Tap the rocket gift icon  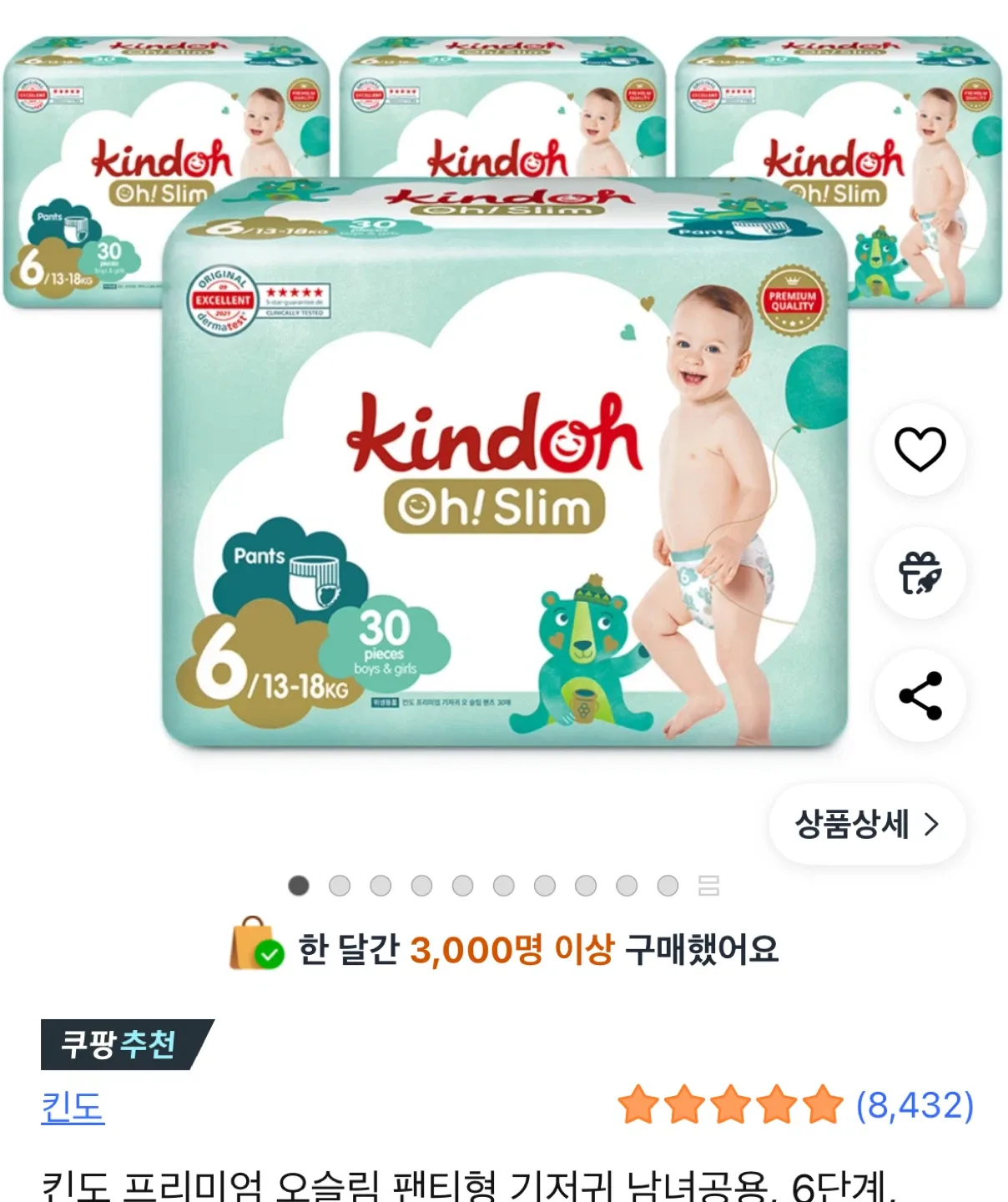(x=920, y=573)
